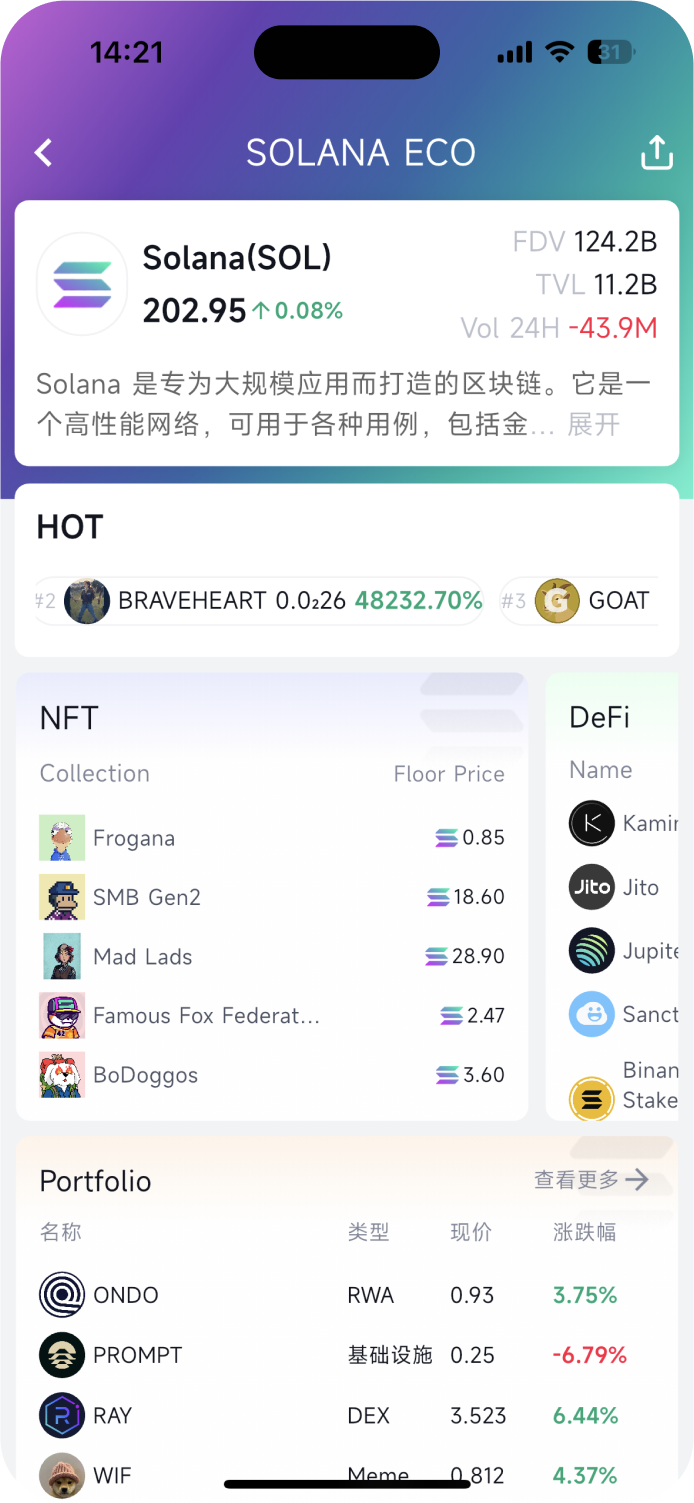
Task: Expand the Solana description with 展开
Action: pyautogui.click(x=594, y=424)
